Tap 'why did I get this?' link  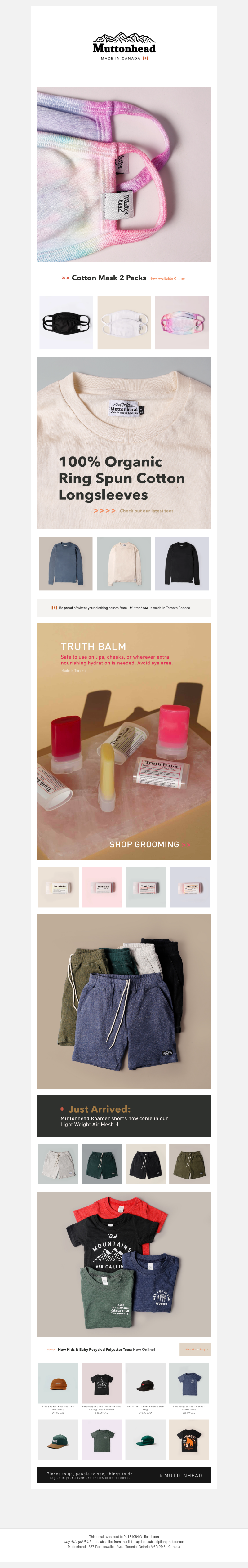coord(77,1542)
